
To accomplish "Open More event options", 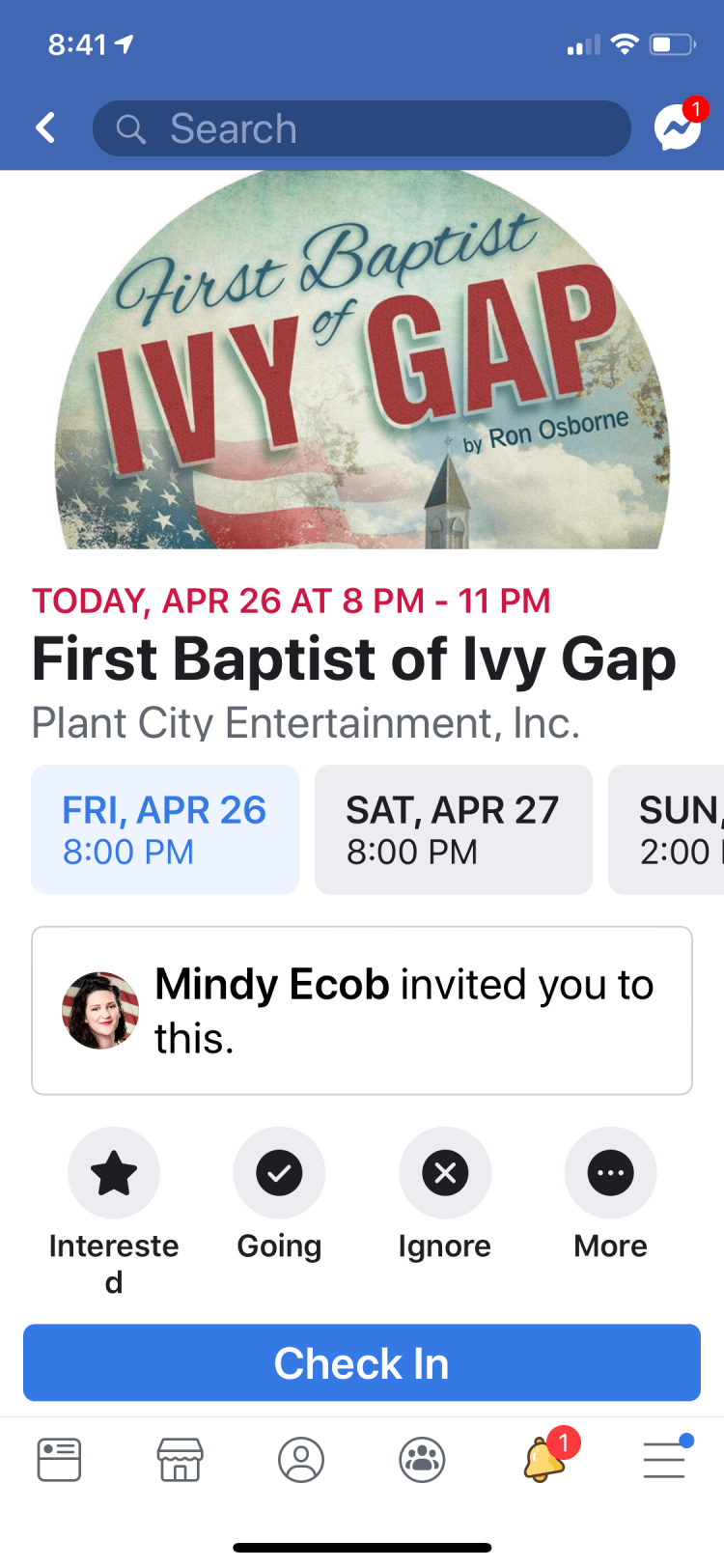I will (x=610, y=1173).
